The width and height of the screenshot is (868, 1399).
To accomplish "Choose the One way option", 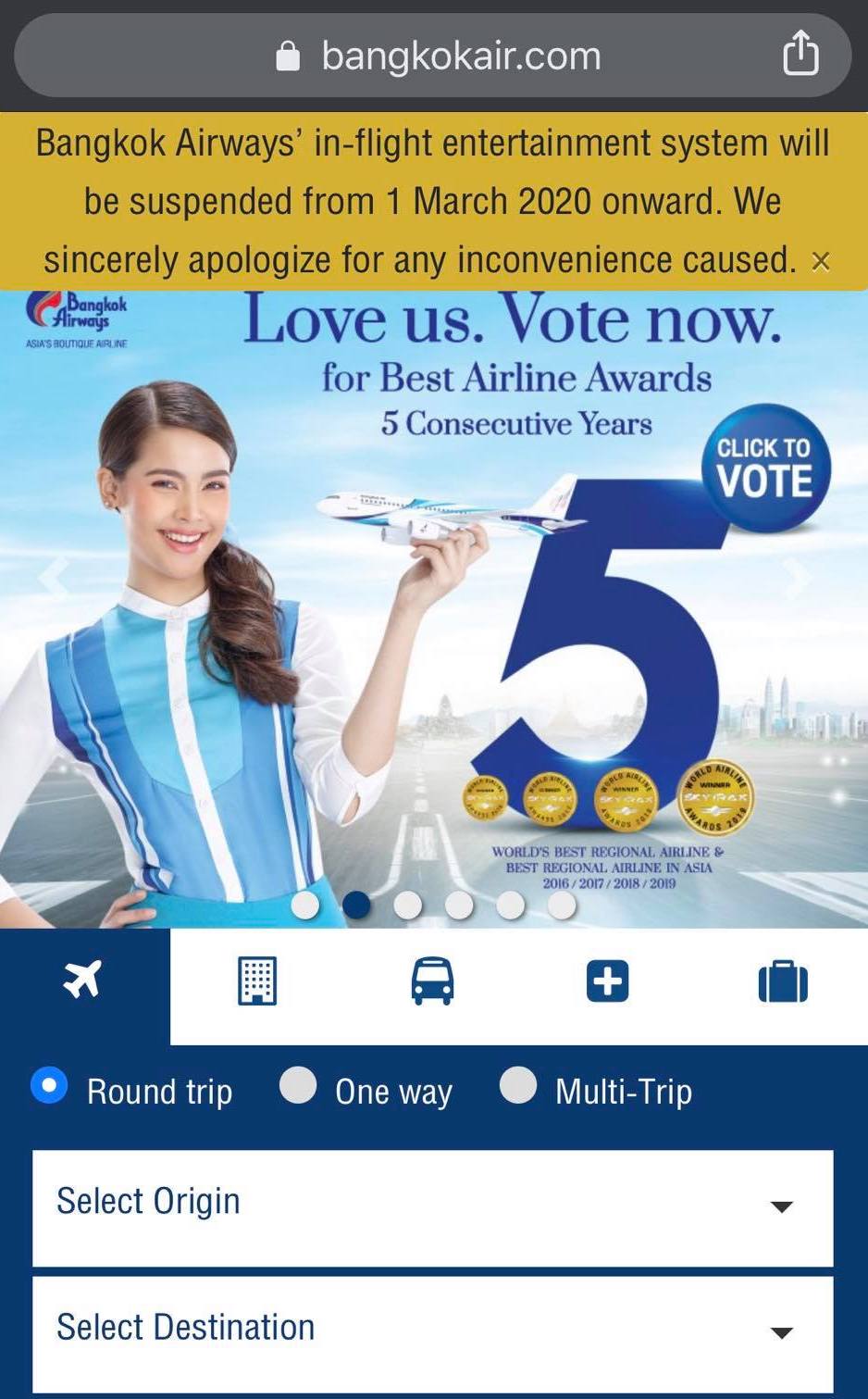I will pyautogui.click(x=298, y=1085).
